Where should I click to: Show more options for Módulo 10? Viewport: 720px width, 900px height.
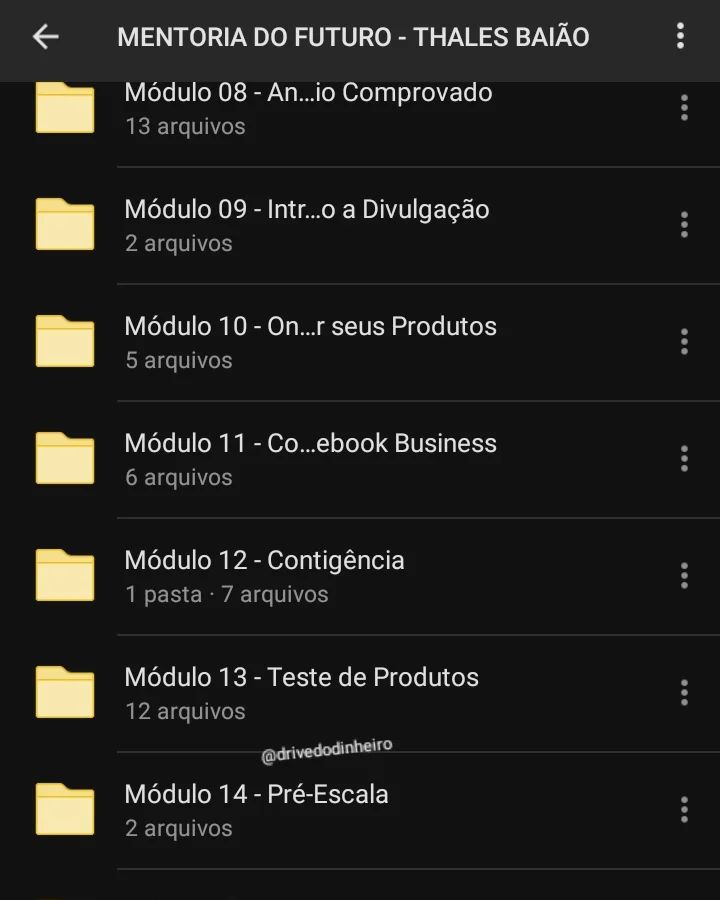click(684, 342)
